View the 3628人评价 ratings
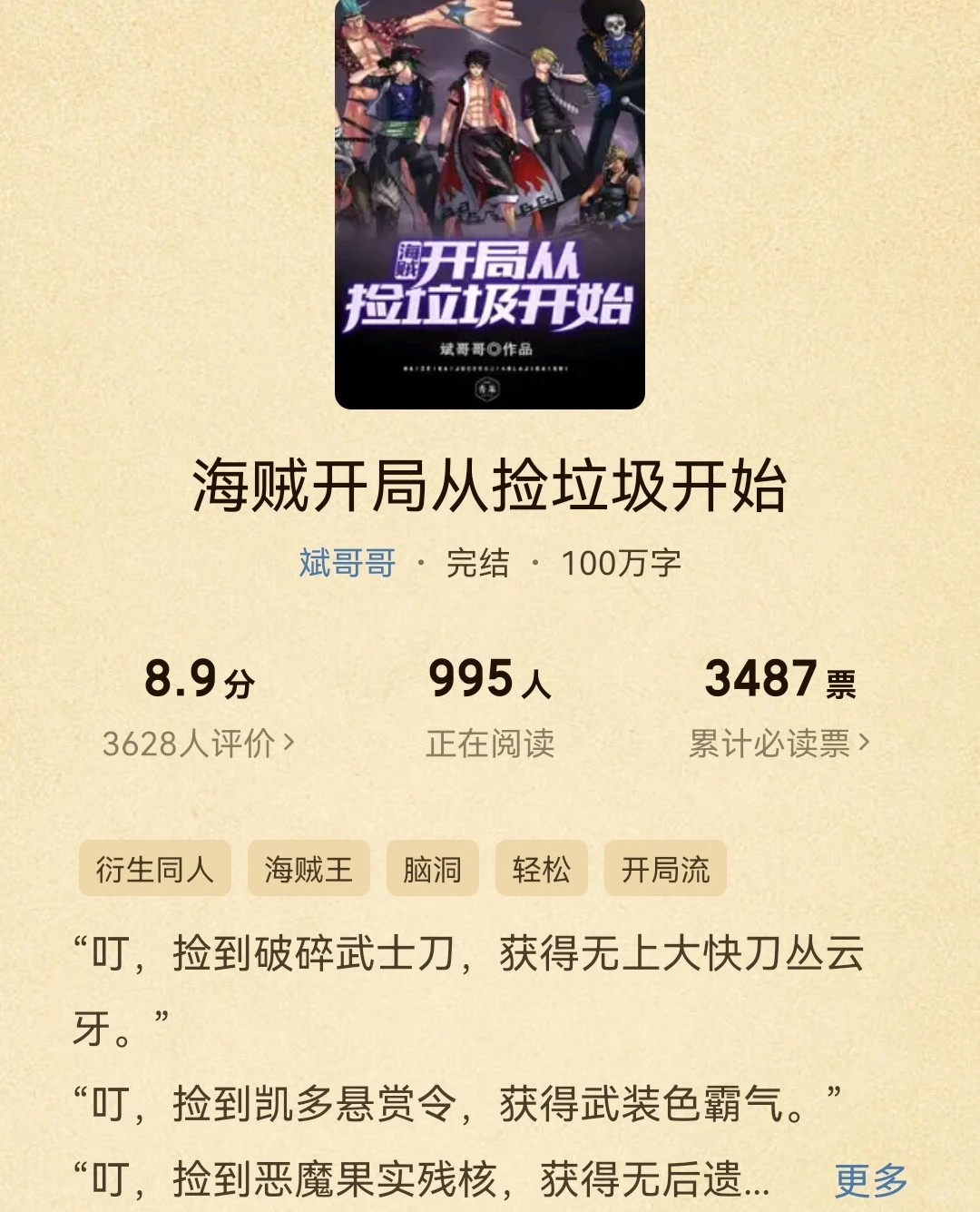The height and width of the screenshot is (1212, 980). click(198, 744)
